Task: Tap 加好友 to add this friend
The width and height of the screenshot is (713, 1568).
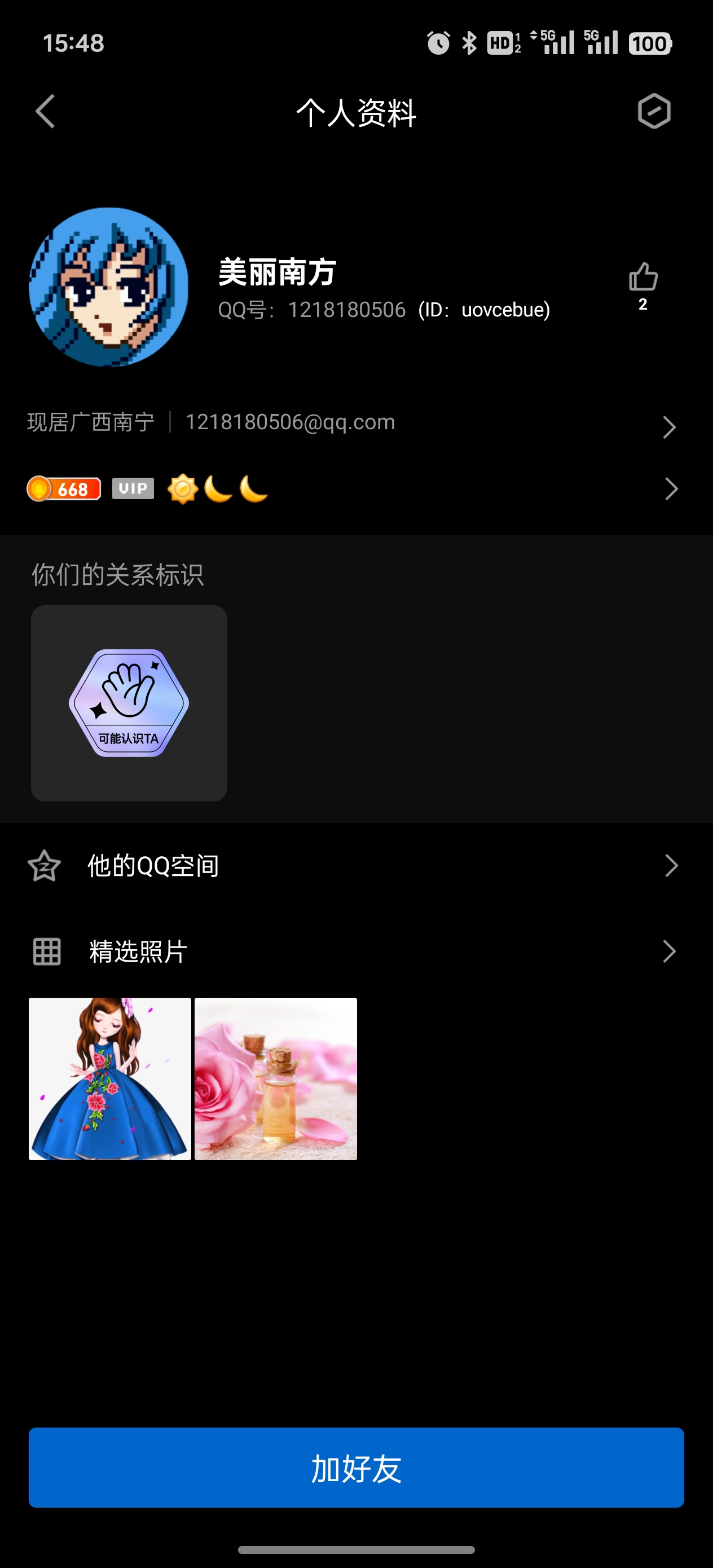Action: click(356, 1468)
